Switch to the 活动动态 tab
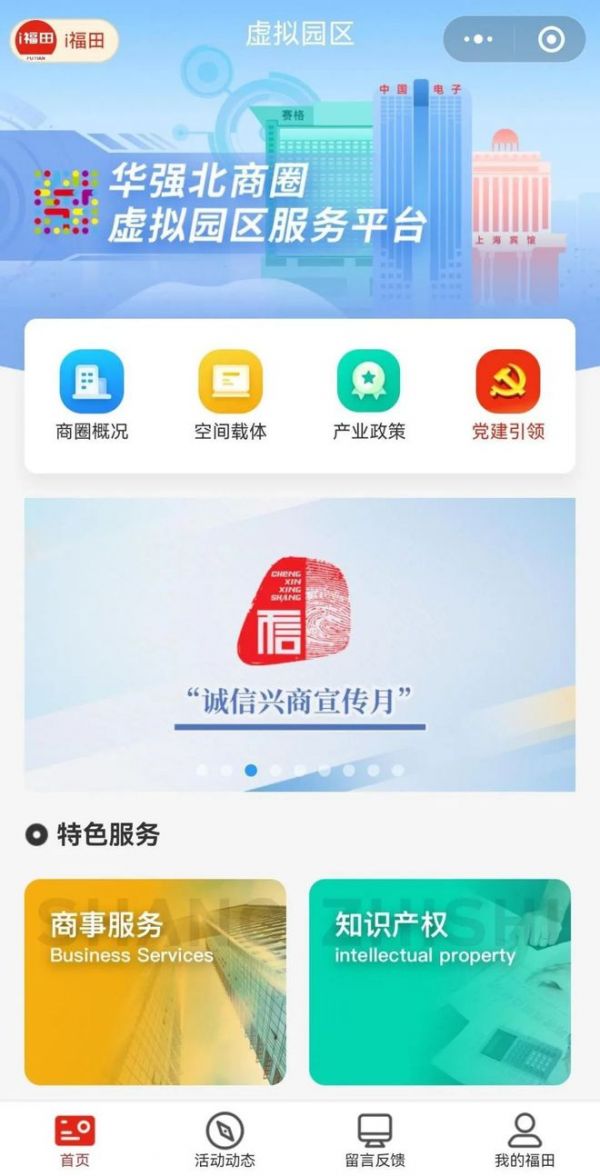600x1176 pixels. point(225,1140)
